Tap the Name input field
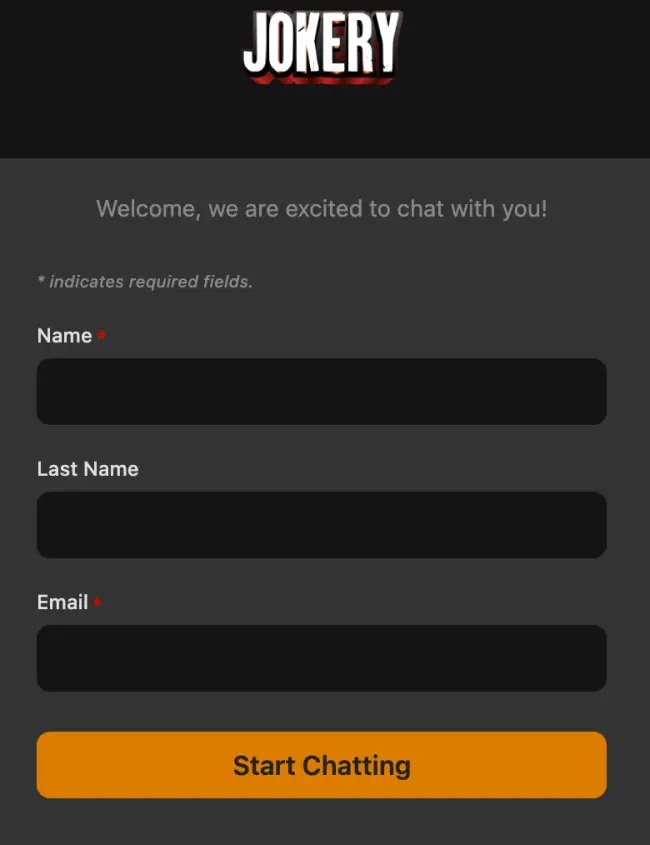650x845 pixels. tap(321, 391)
